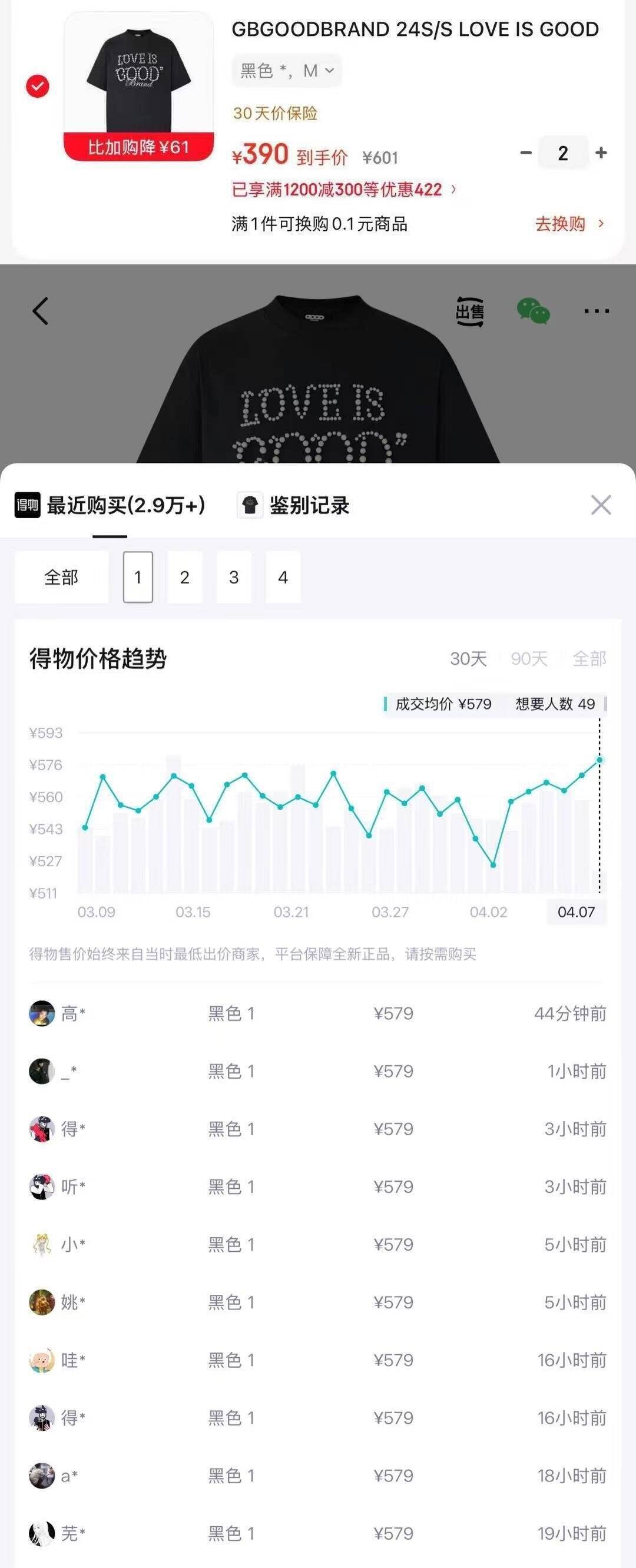The width and height of the screenshot is (636, 1568).
Task: Tap the 出售 (sell) icon
Action: tap(469, 311)
